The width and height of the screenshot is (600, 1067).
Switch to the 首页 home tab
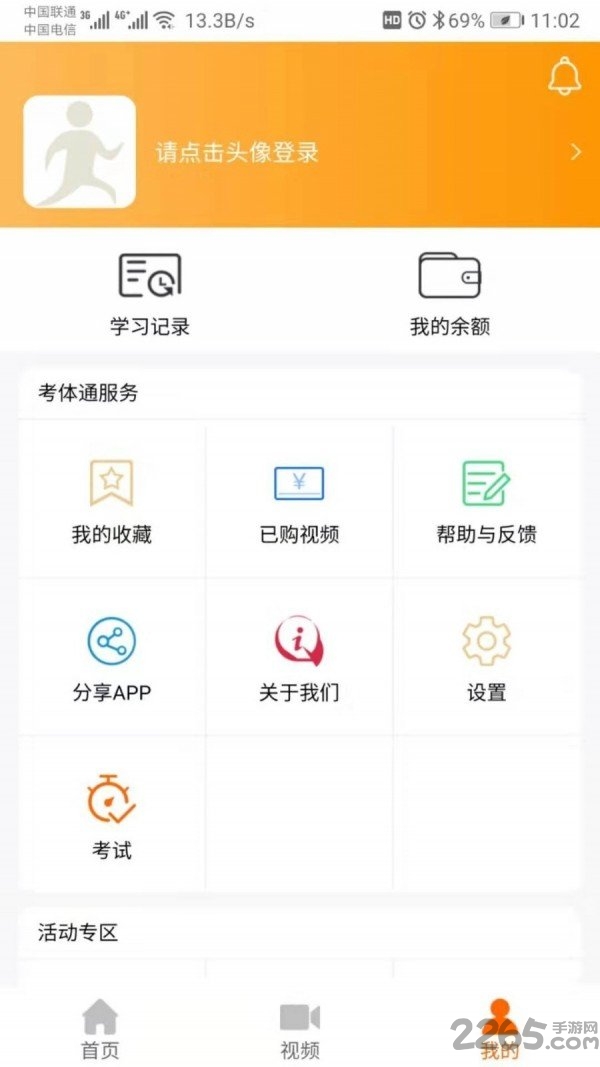point(100,1028)
